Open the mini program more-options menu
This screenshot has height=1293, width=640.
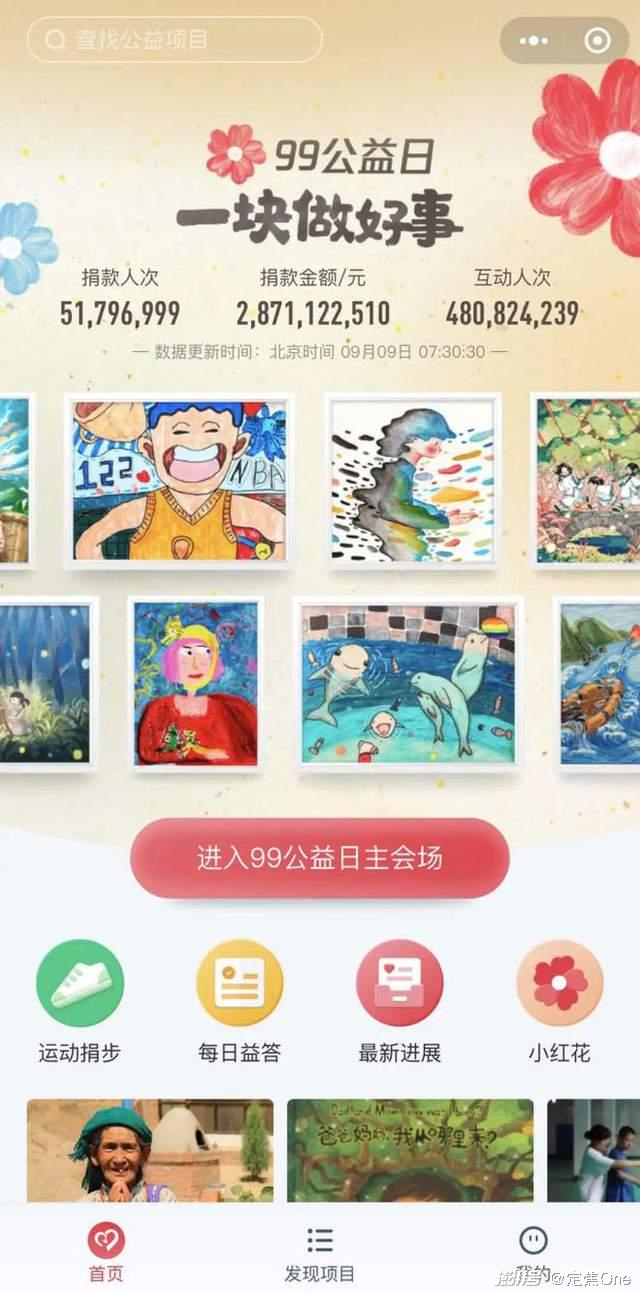coord(534,41)
